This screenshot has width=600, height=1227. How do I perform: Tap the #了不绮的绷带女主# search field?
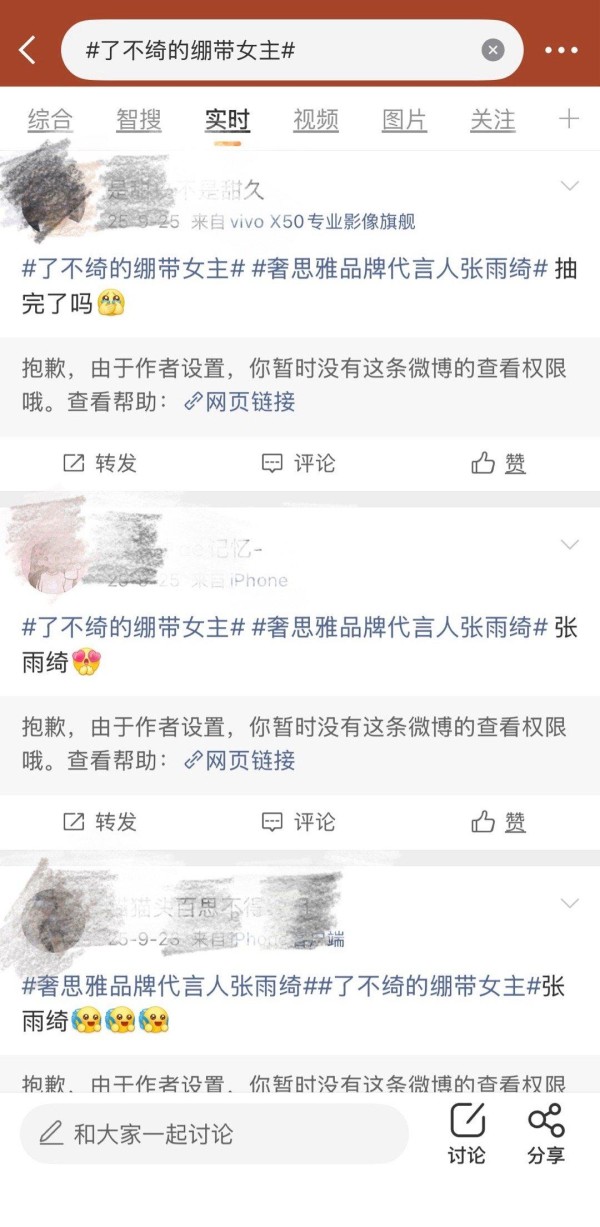[x=270, y=50]
